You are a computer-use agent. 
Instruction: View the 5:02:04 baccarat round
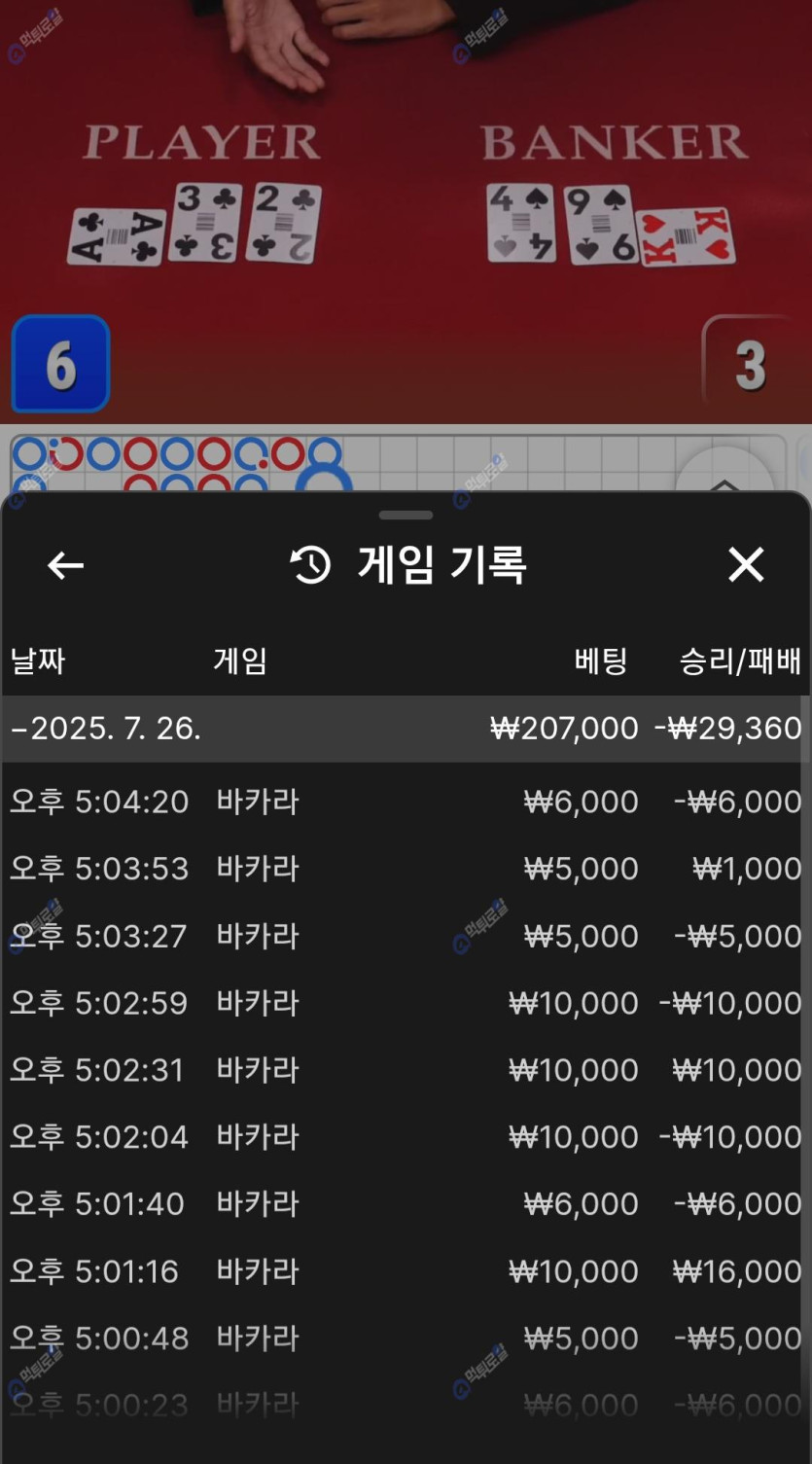(405, 1137)
